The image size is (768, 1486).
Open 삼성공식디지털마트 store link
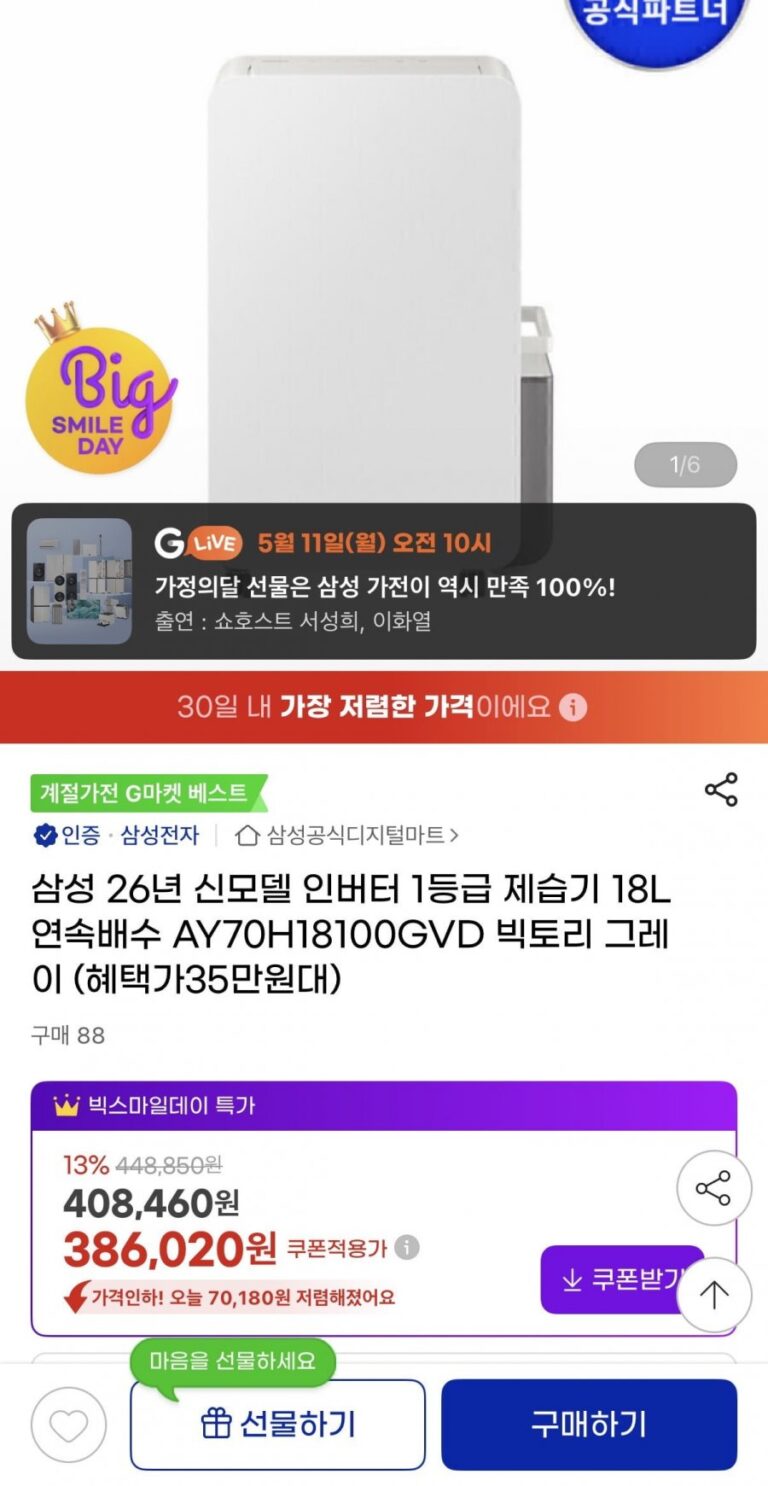347,834
